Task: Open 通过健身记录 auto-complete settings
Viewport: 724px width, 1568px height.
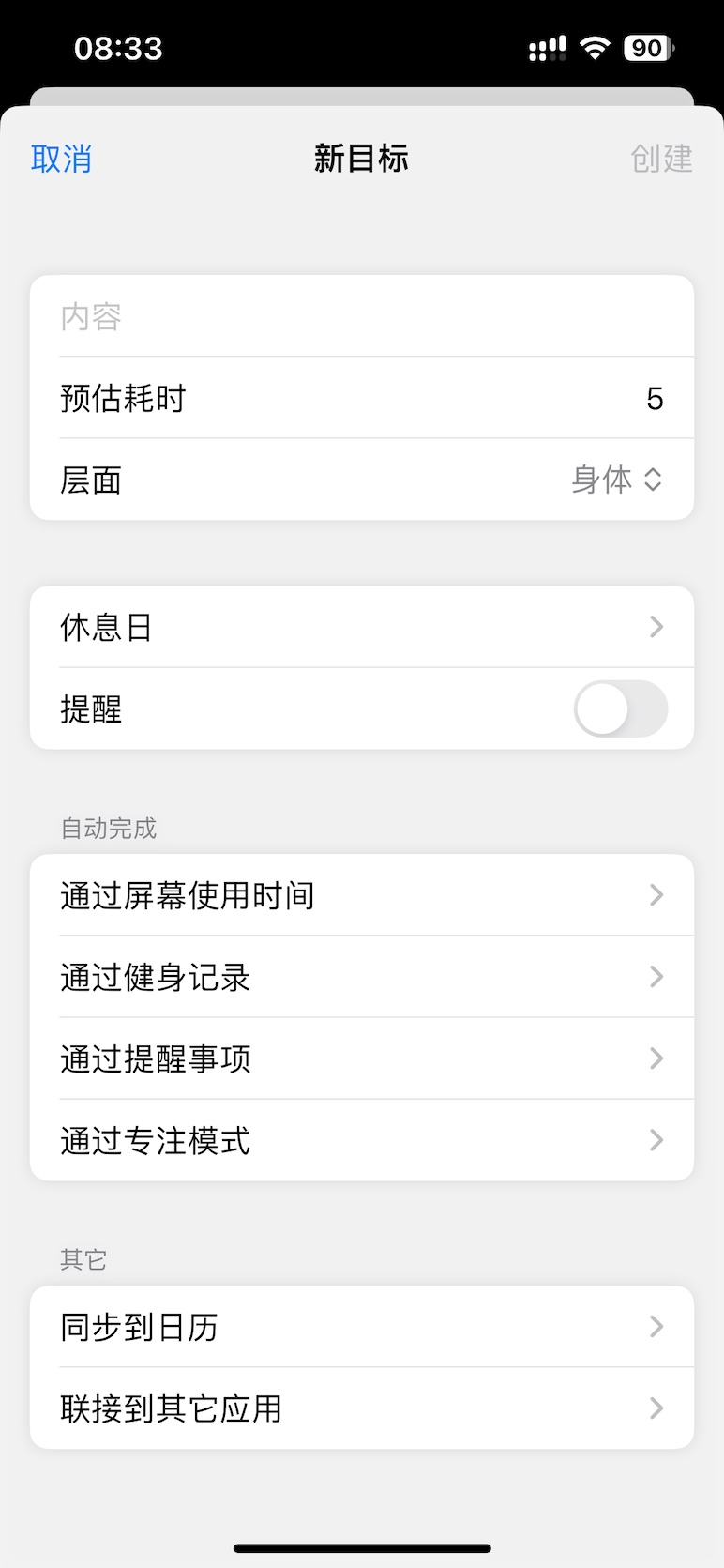Action: click(362, 977)
